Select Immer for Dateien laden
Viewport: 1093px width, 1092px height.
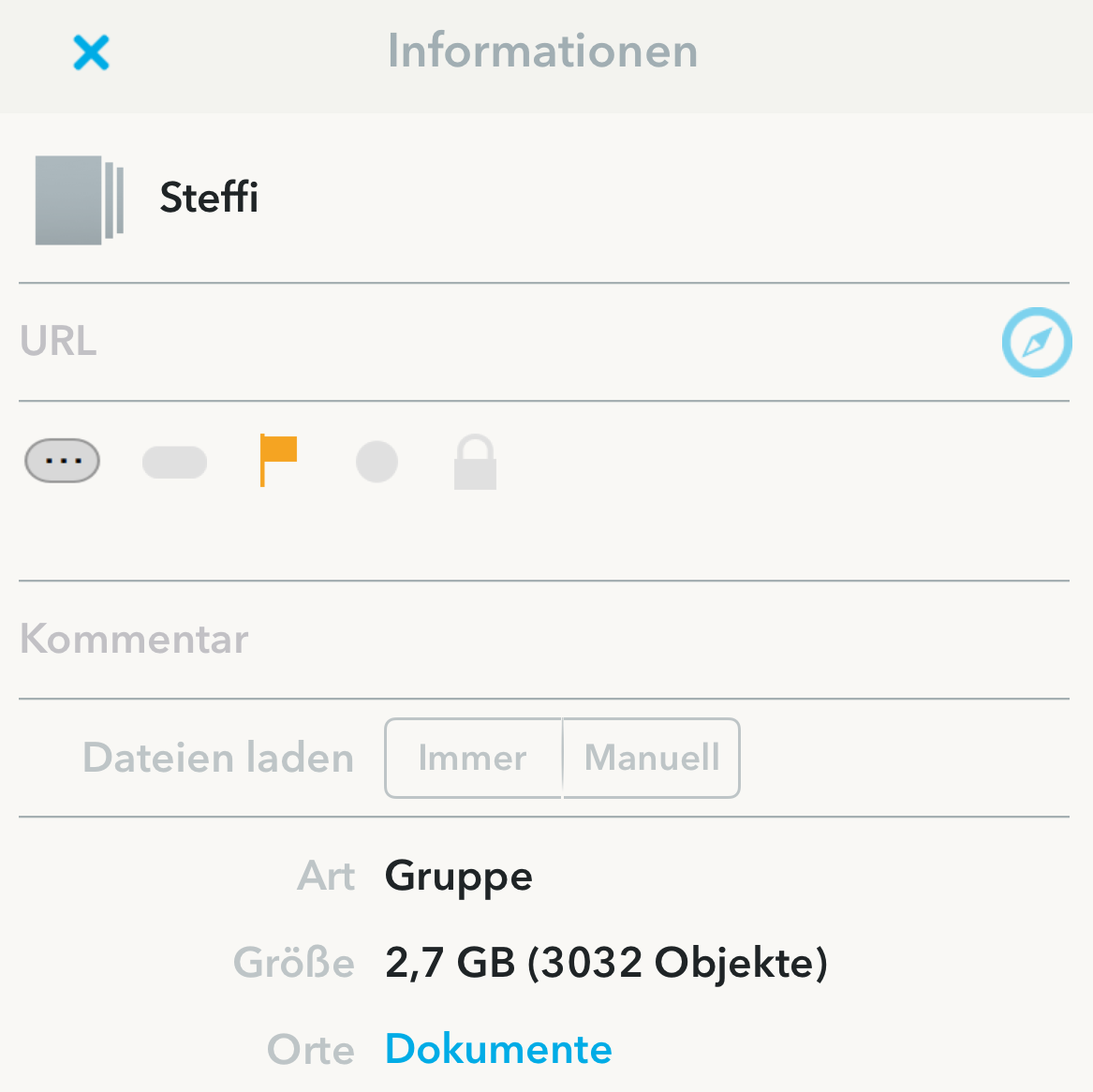click(473, 758)
